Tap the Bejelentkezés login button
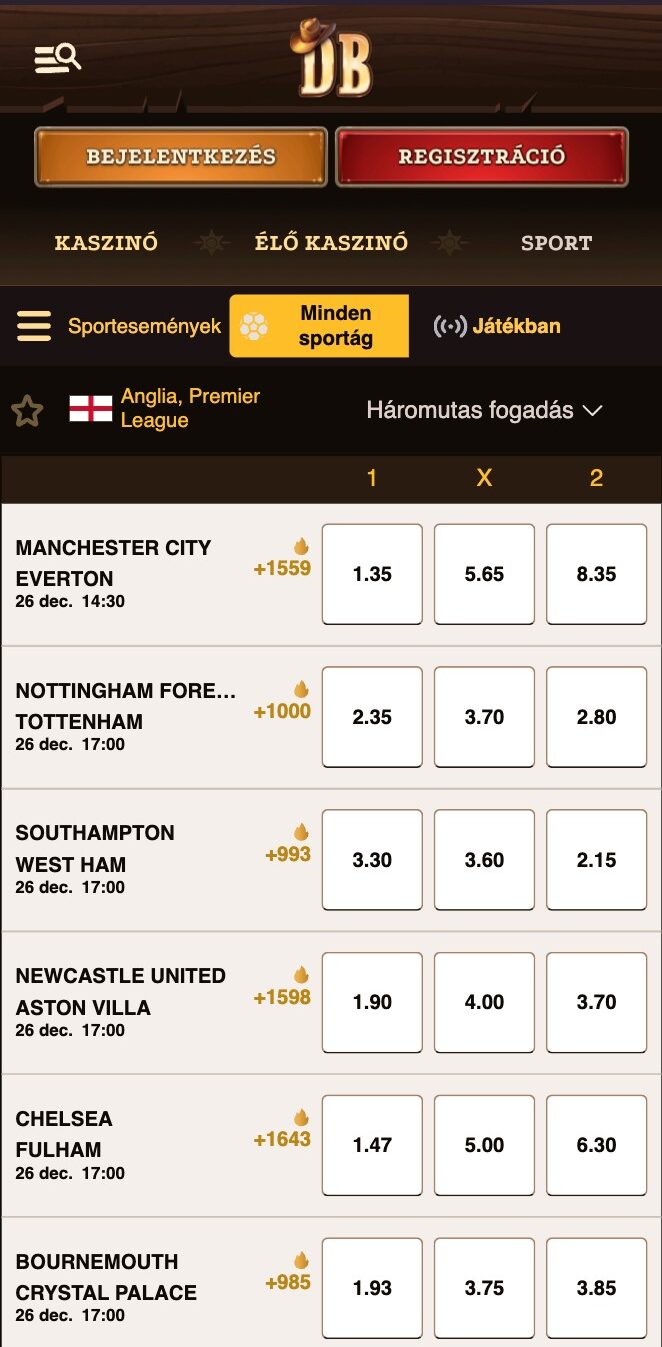 pos(181,157)
